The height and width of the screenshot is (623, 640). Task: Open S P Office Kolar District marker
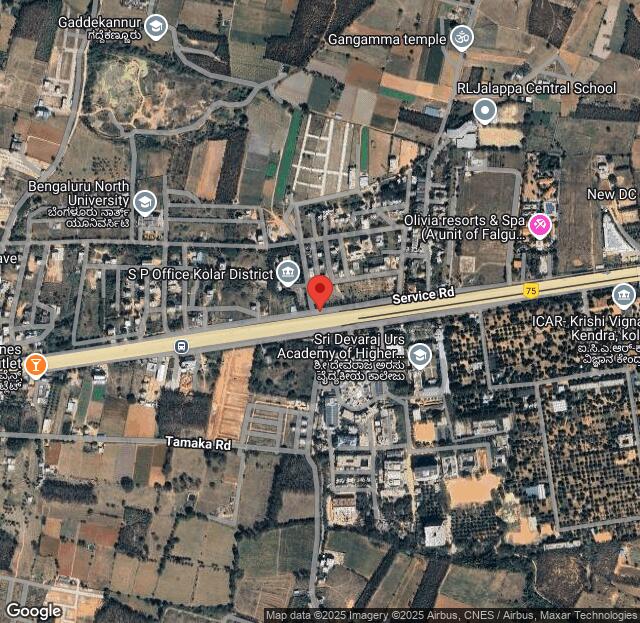289,272
